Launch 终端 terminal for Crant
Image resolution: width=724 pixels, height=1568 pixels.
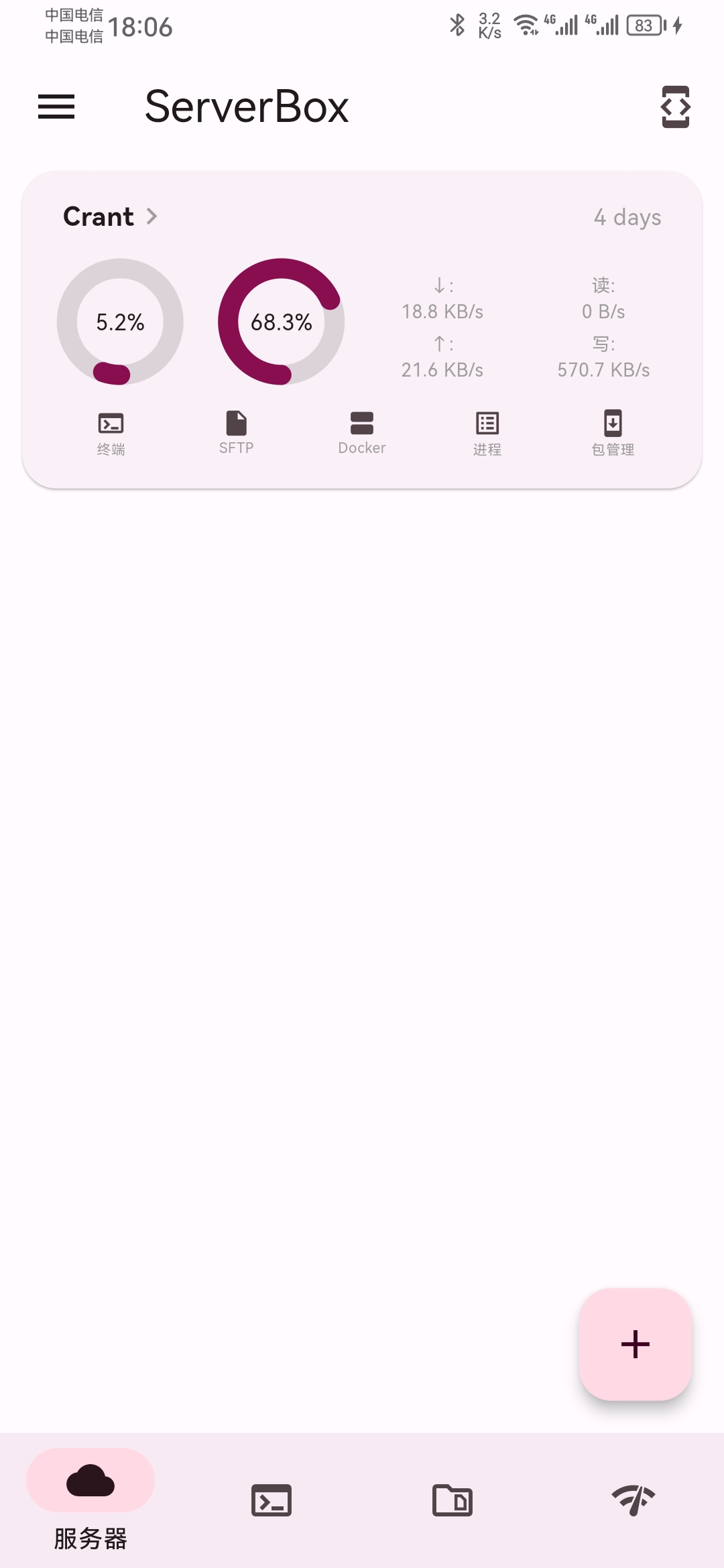111,433
